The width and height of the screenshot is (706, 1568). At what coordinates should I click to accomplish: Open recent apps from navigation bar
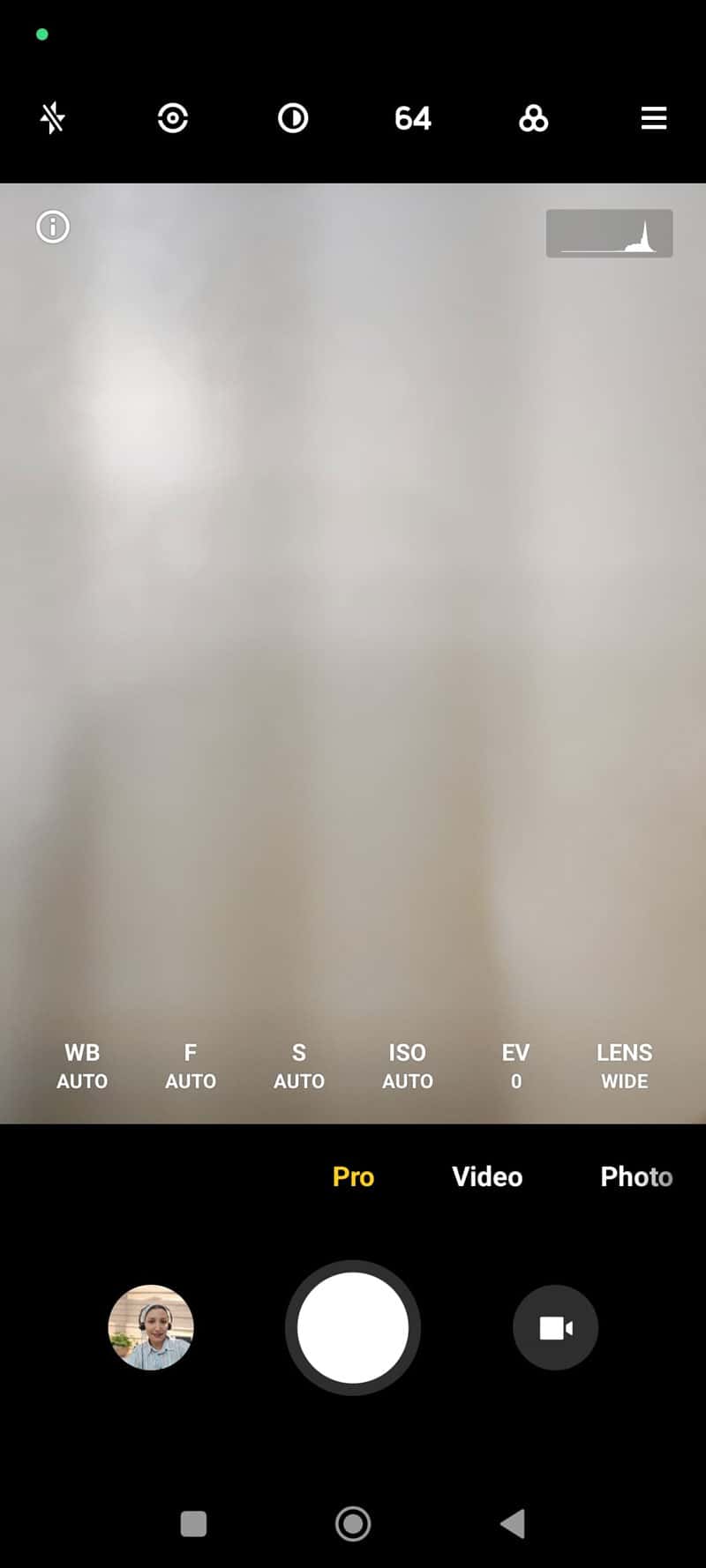click(x=193, y=1523)
